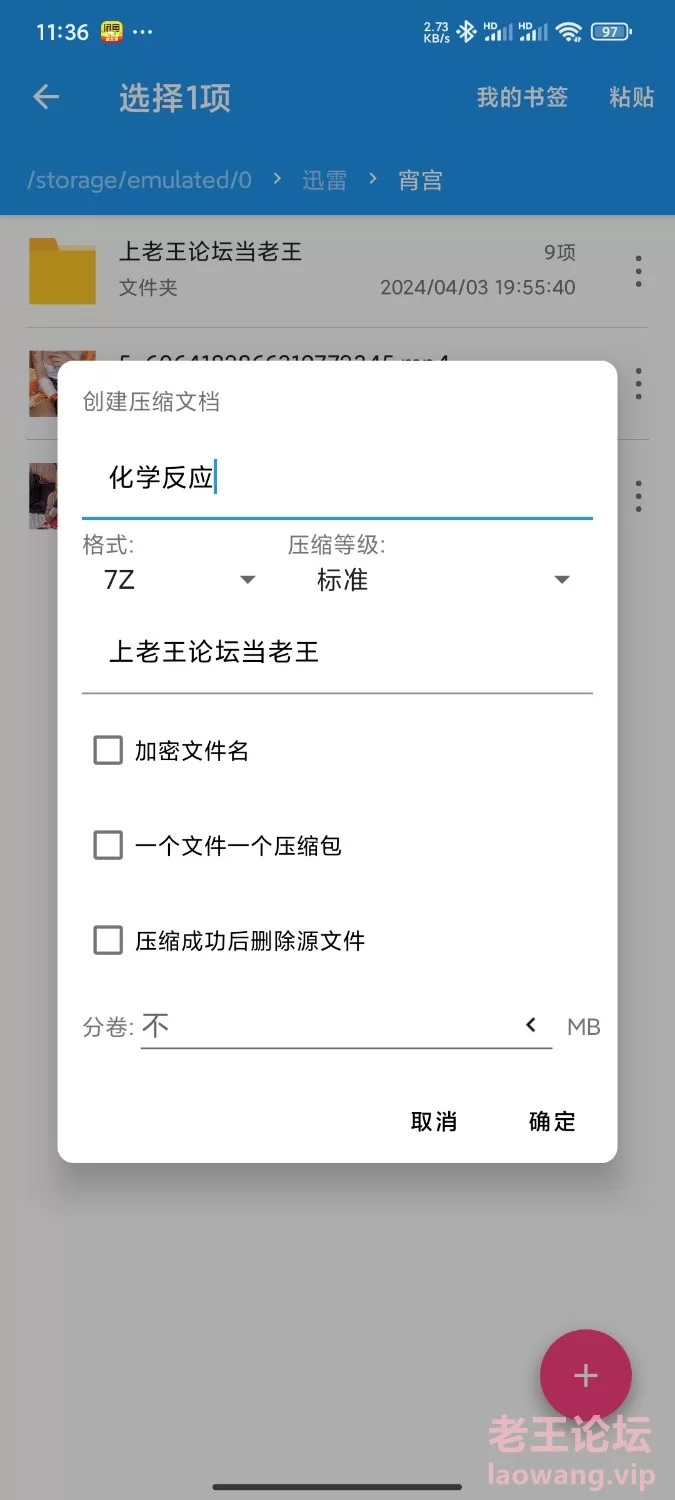Check 压缩成功后删除源文件 option
Image resolution: width=675 pixels, height=1500 pixels.
(108, 940)
